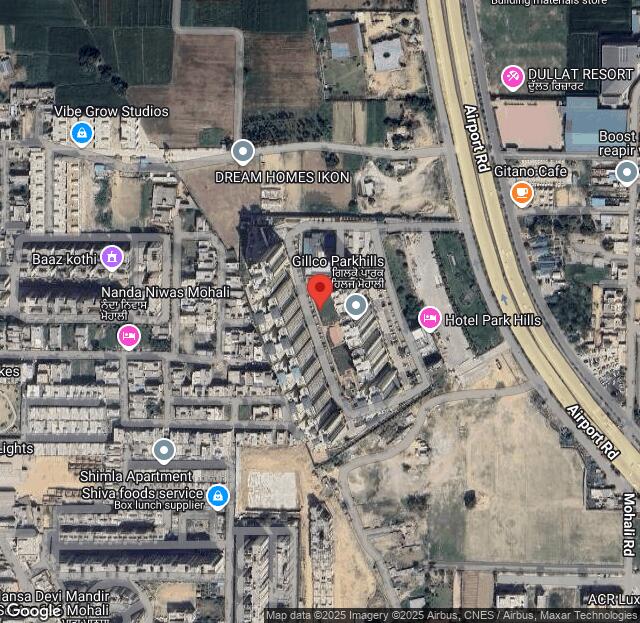The image size is (640, 623).
Task: Select the grey marker beside Gillco Parkhills
Action: pos(356,305)
